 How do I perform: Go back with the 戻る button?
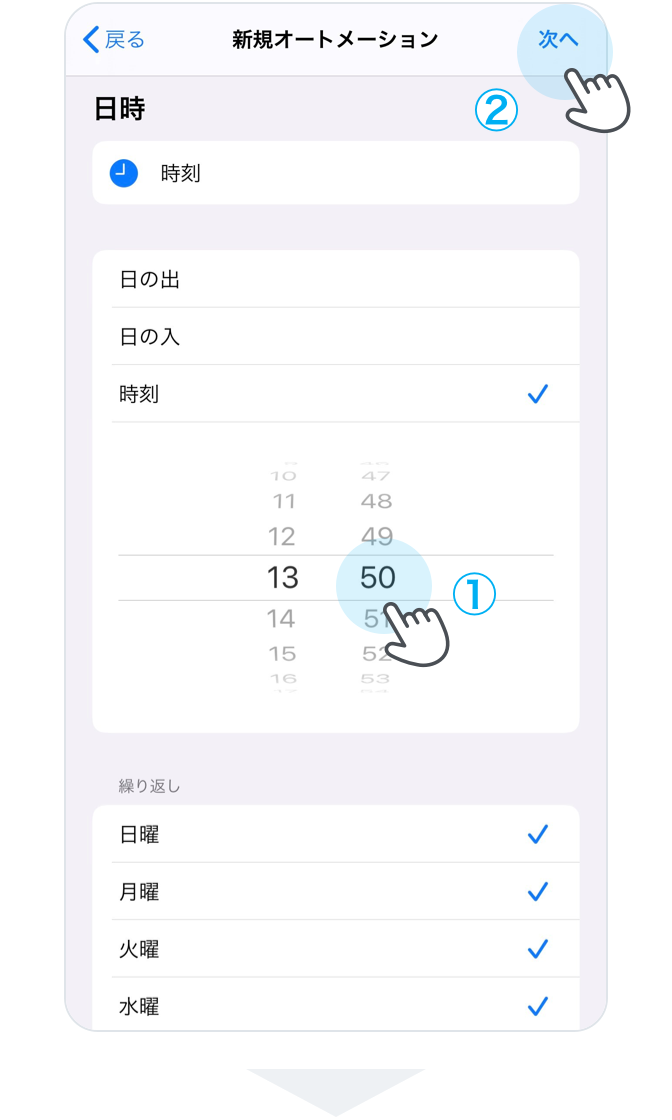pyautogui.click(x=114, y=39)
